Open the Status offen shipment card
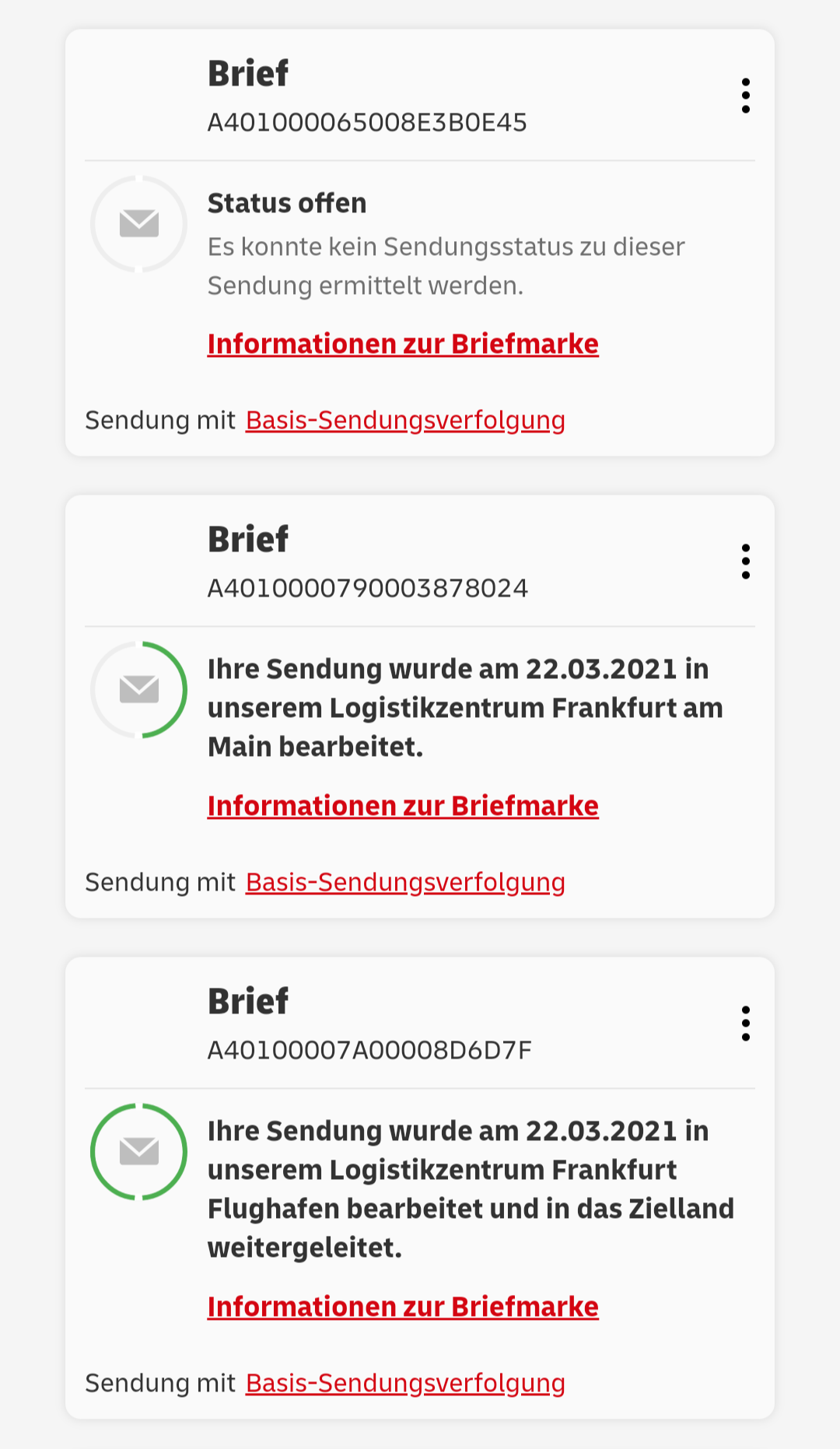840x1449 pixels. pos(420,243)
